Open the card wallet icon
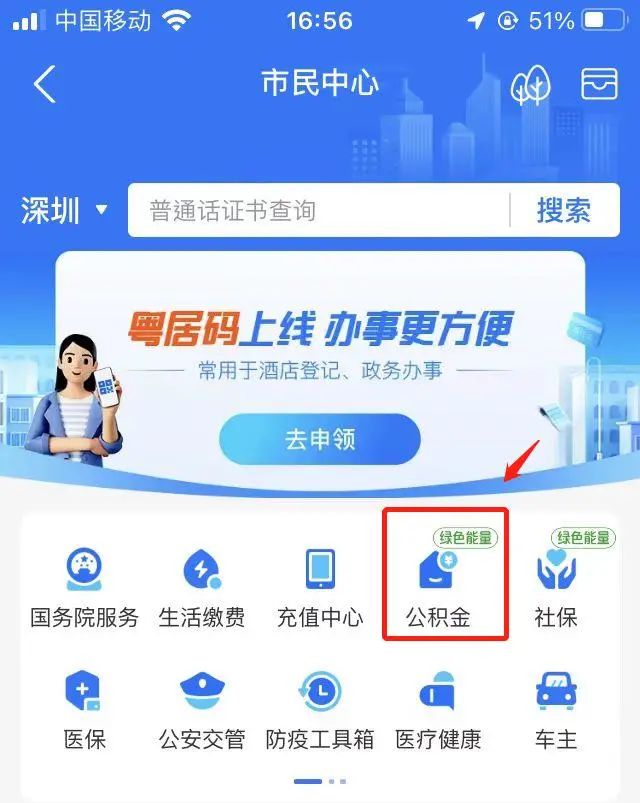 tap(599, 84)
